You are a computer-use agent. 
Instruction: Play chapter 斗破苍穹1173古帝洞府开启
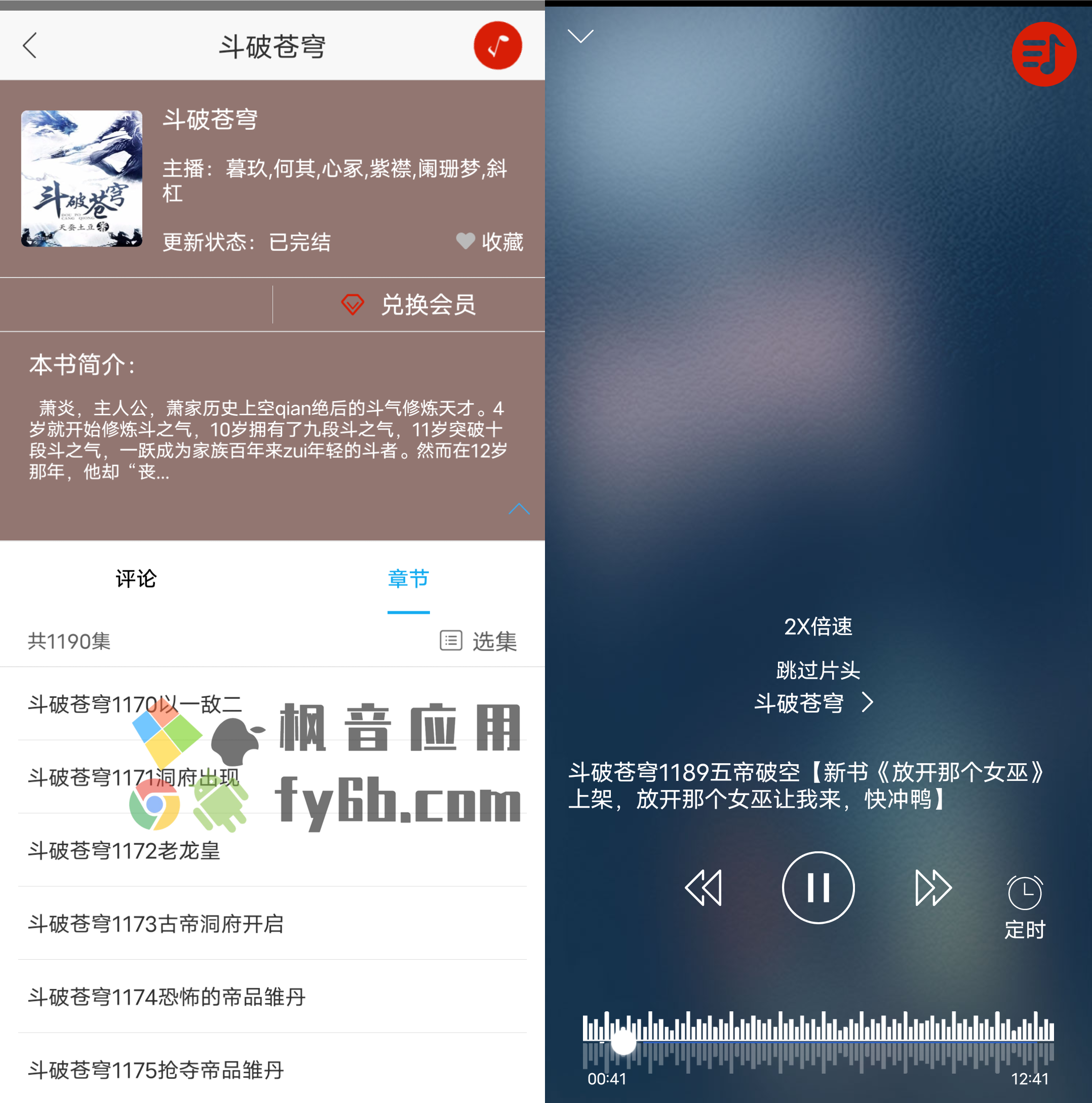click(156, 924)
